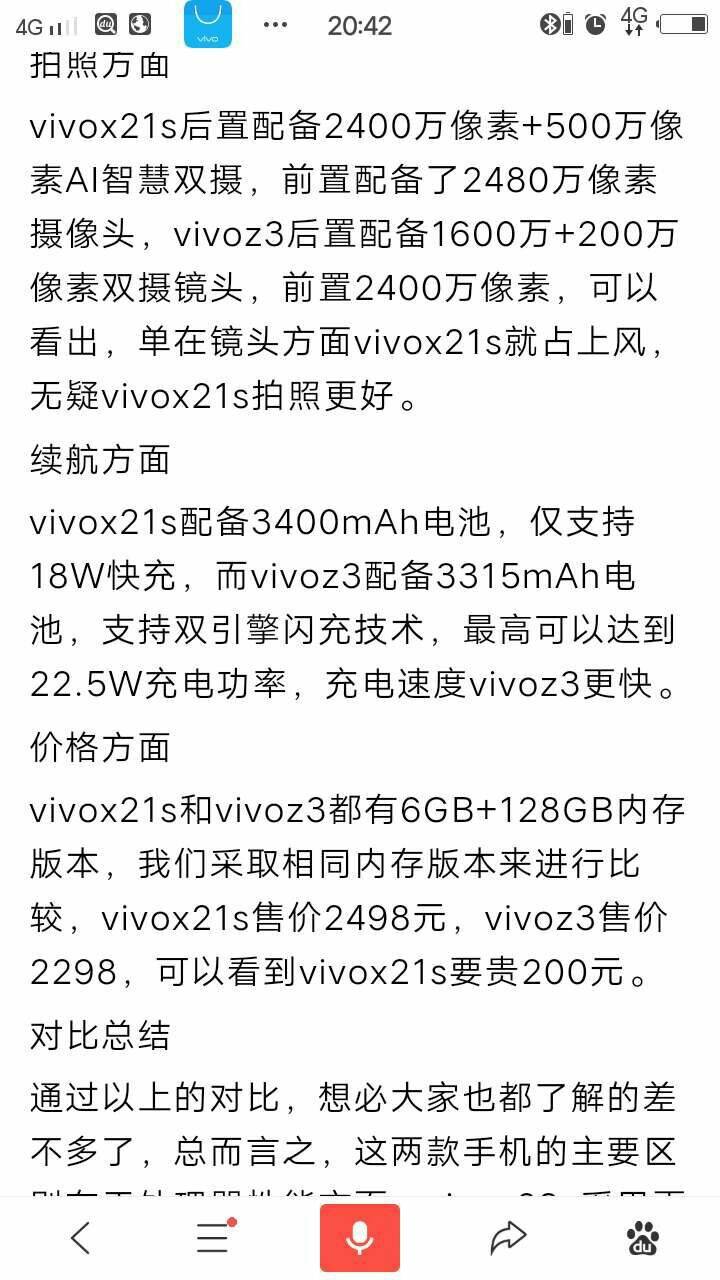Start voice search with the red microphone
The image size is (720, 1280).
click(x=360, y=1238)
